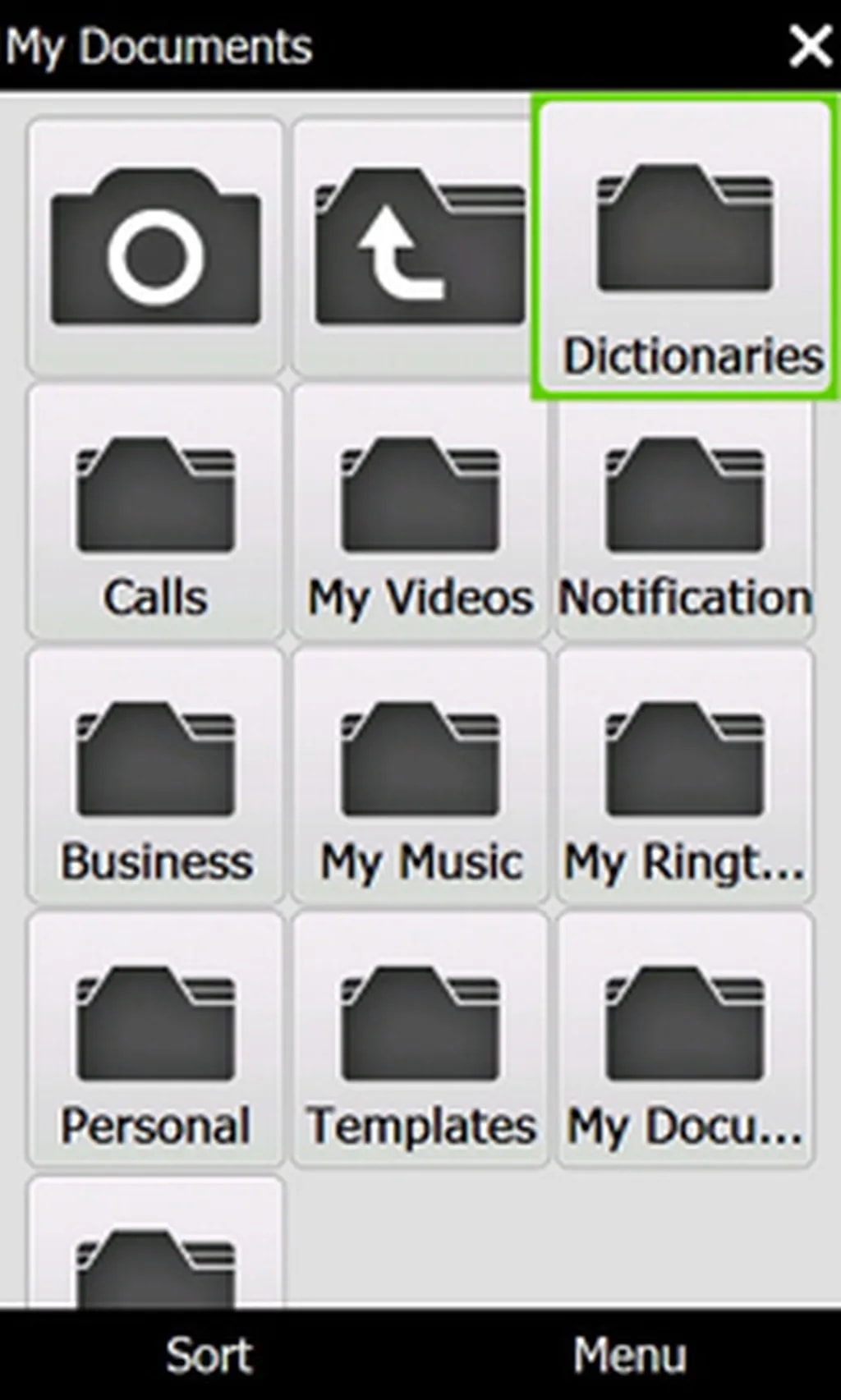Open the Personal folder
The image size is (841, 1400).
[x=155, y=1040]
